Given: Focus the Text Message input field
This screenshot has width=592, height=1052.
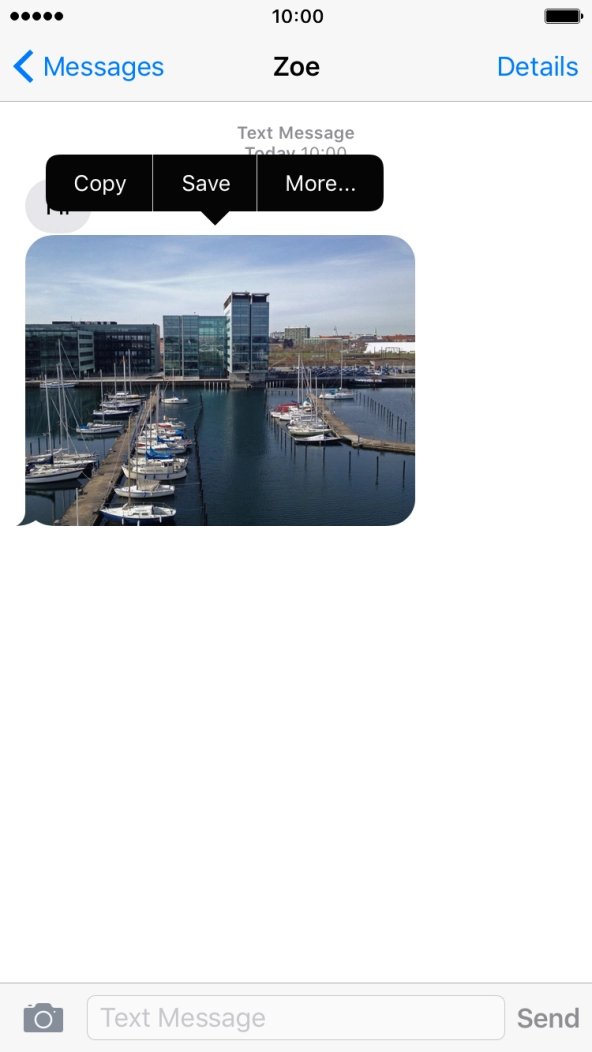Looking at the screenshot, I should coord(295,1018).
